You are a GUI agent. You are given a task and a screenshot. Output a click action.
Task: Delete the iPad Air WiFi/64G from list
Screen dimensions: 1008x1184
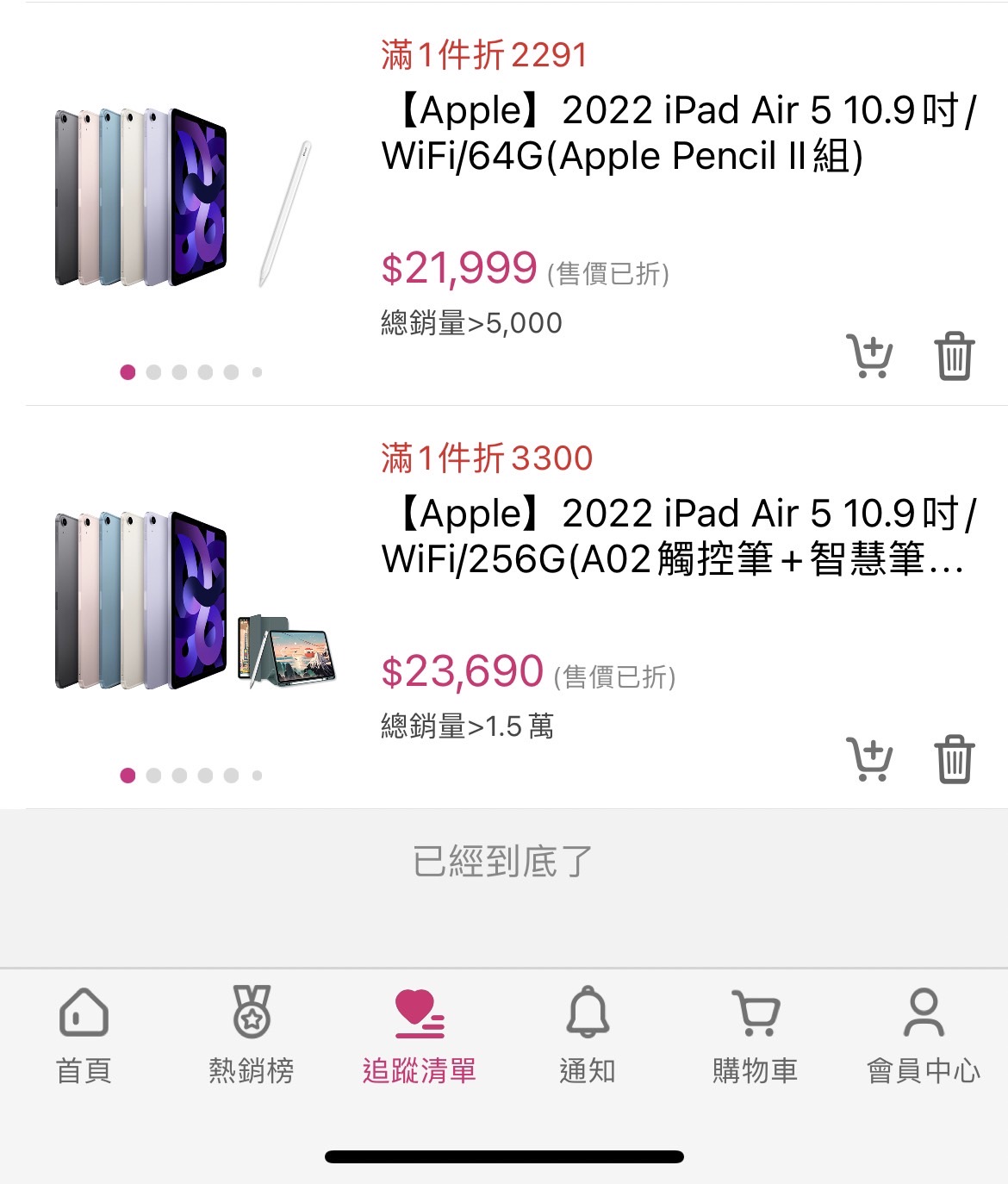[x=954, y=356]
